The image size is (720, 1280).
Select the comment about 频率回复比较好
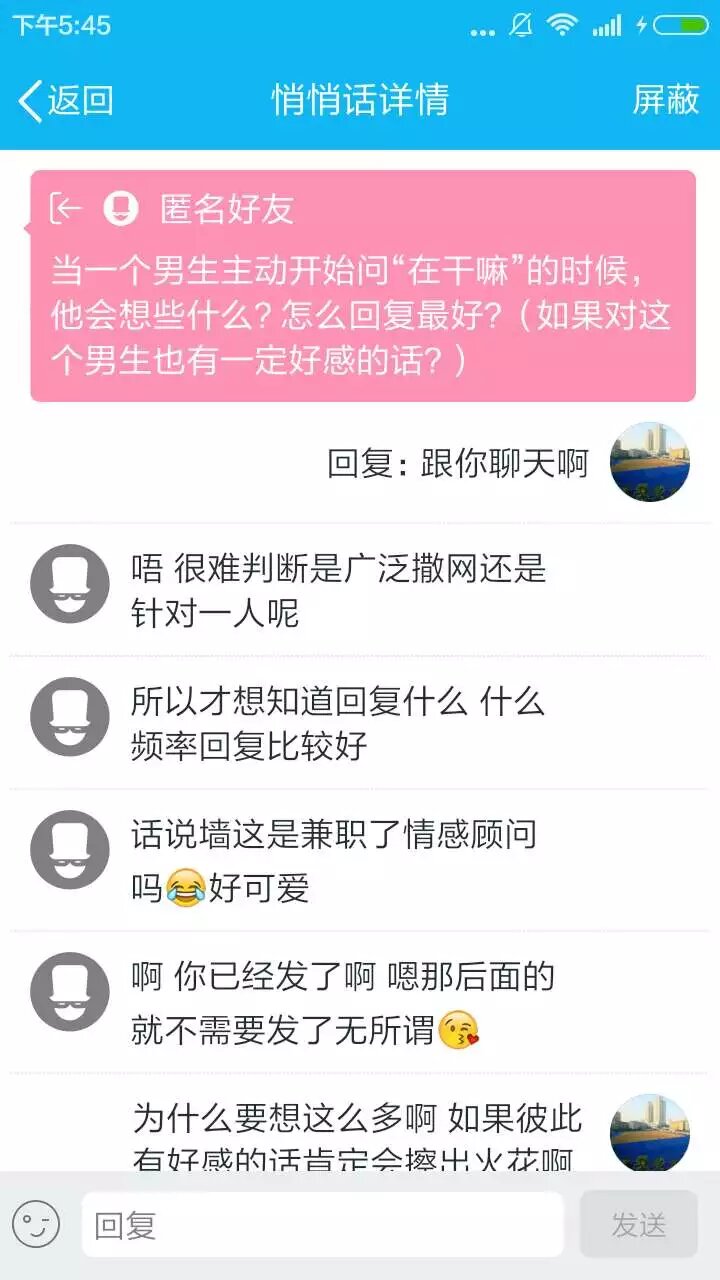point(340,723)
